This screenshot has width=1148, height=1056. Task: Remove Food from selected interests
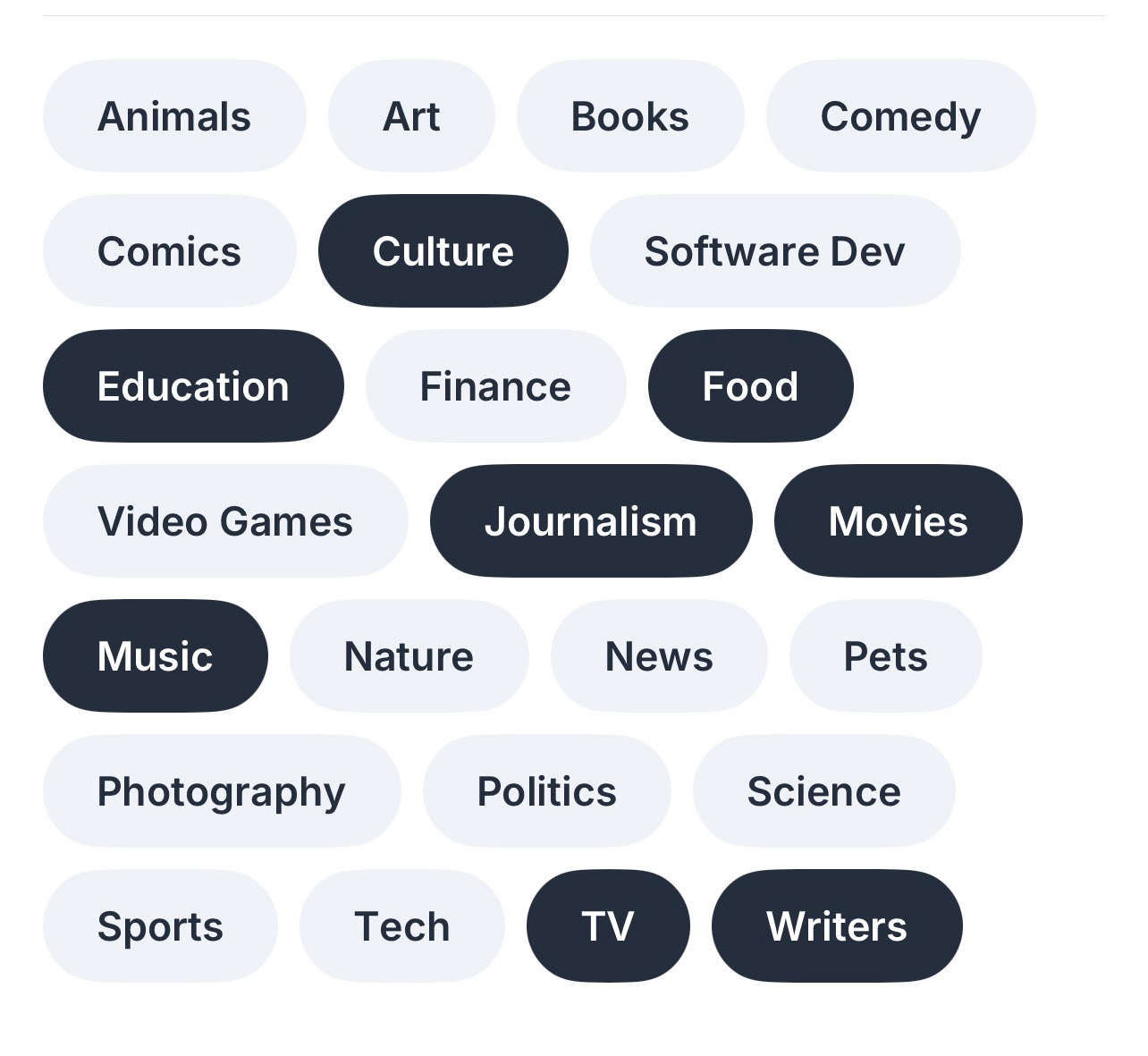coord(750,386)
